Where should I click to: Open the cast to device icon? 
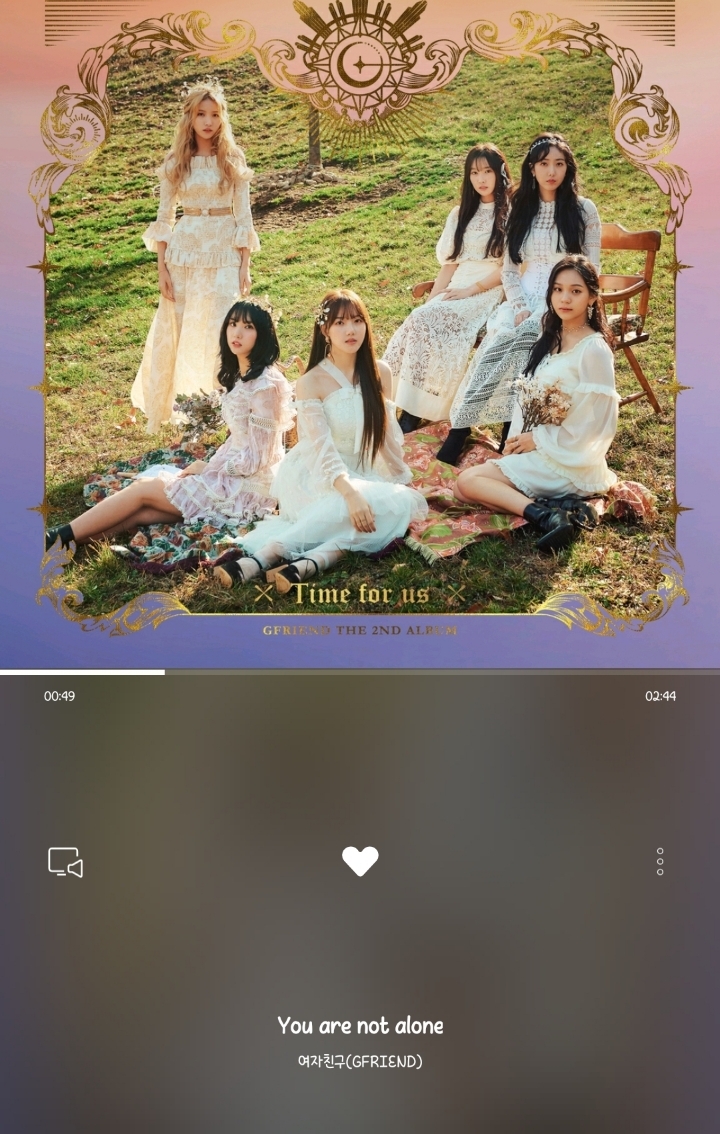[65, 862]
